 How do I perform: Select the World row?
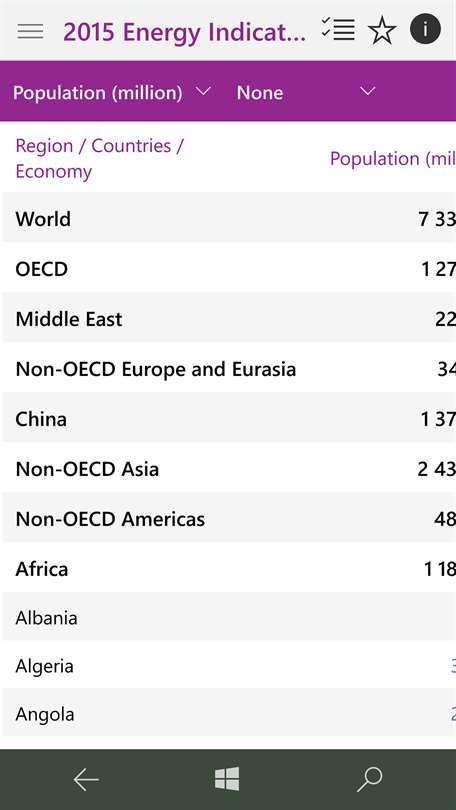coord(229,219)
